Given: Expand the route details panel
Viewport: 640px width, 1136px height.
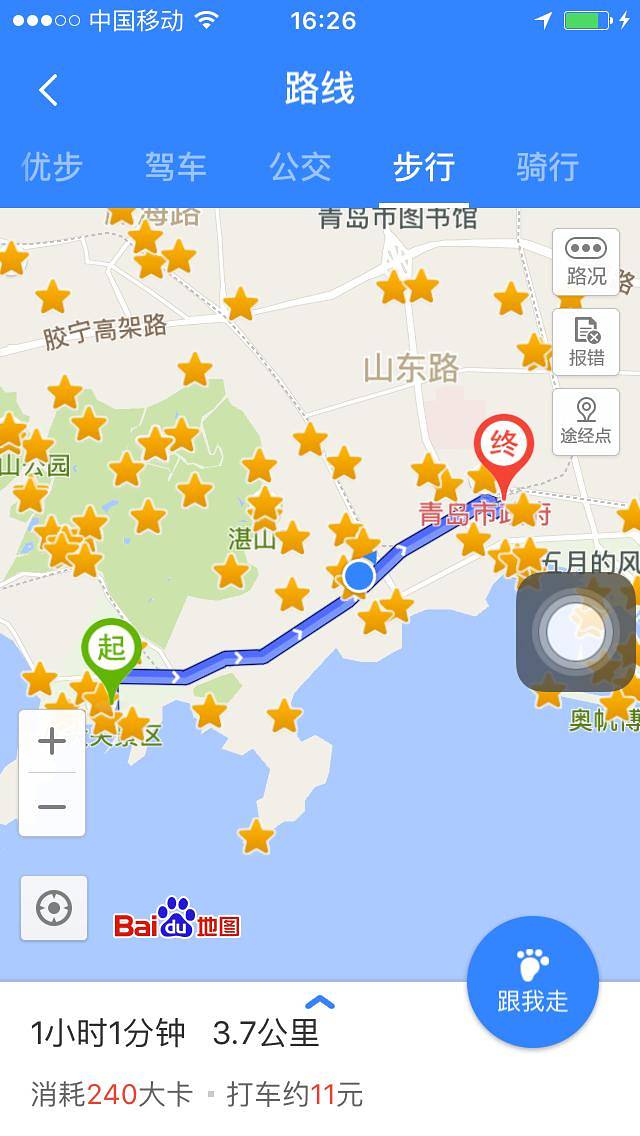Looking at the screenshot, I should 319,1003.
